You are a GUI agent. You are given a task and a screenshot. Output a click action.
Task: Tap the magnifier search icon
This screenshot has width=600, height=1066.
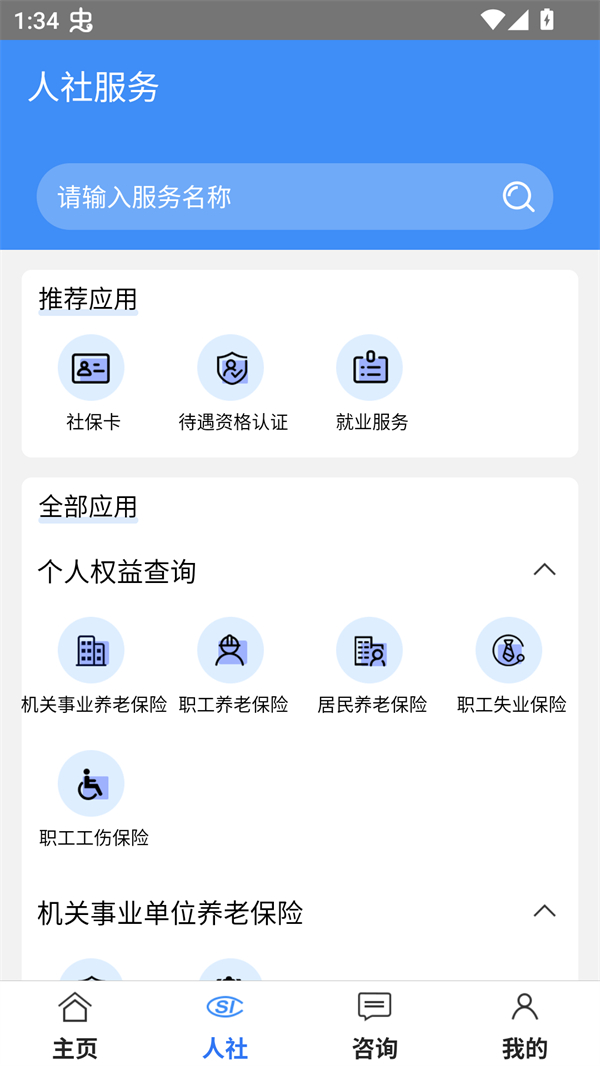pos(518,197)
